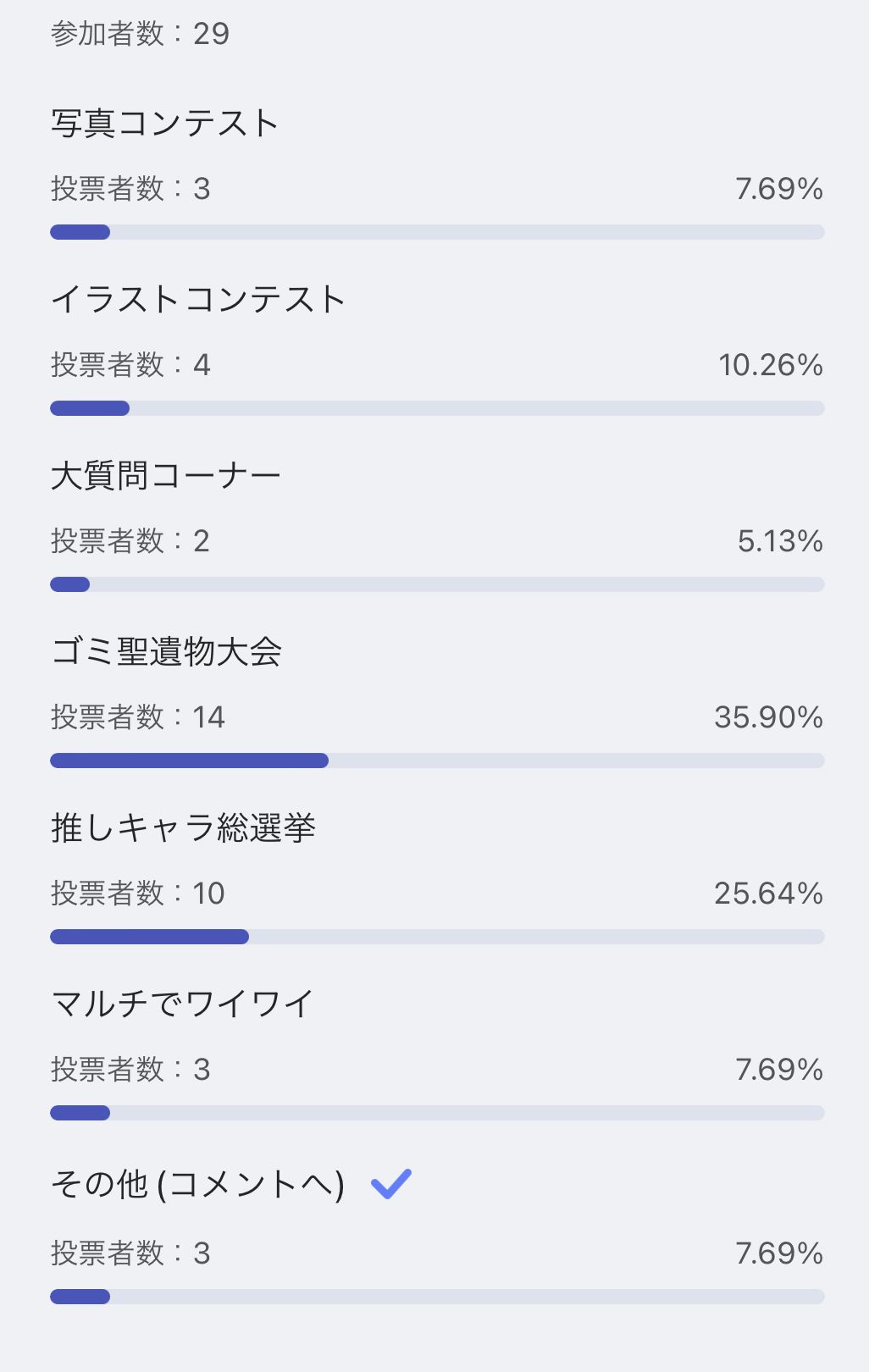Click 投票者数：14 under ゴミ聖遺物大会
Viewport: 869px width, 1372px height.
[x=136, y=717]
